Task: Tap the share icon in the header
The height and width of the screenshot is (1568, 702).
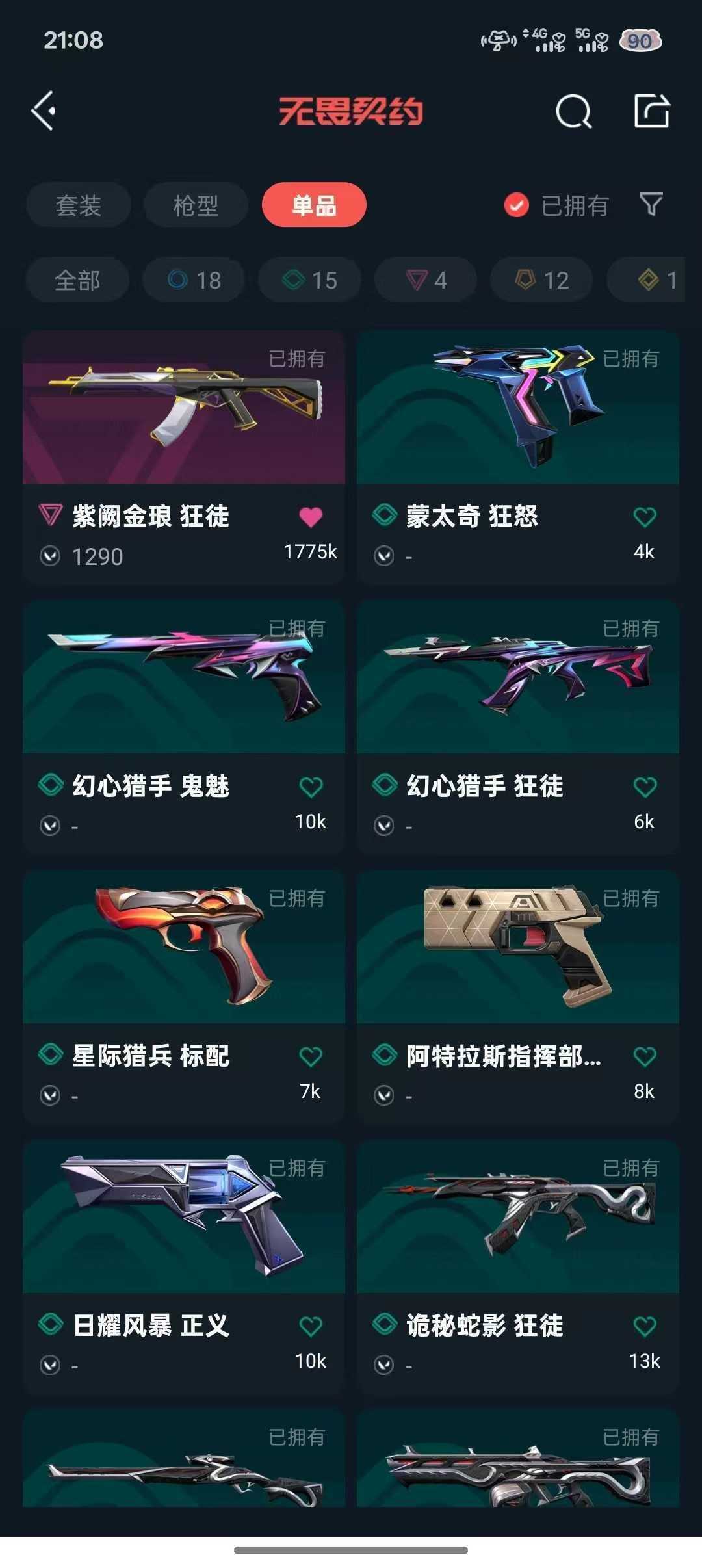Action: click(652, 111)
